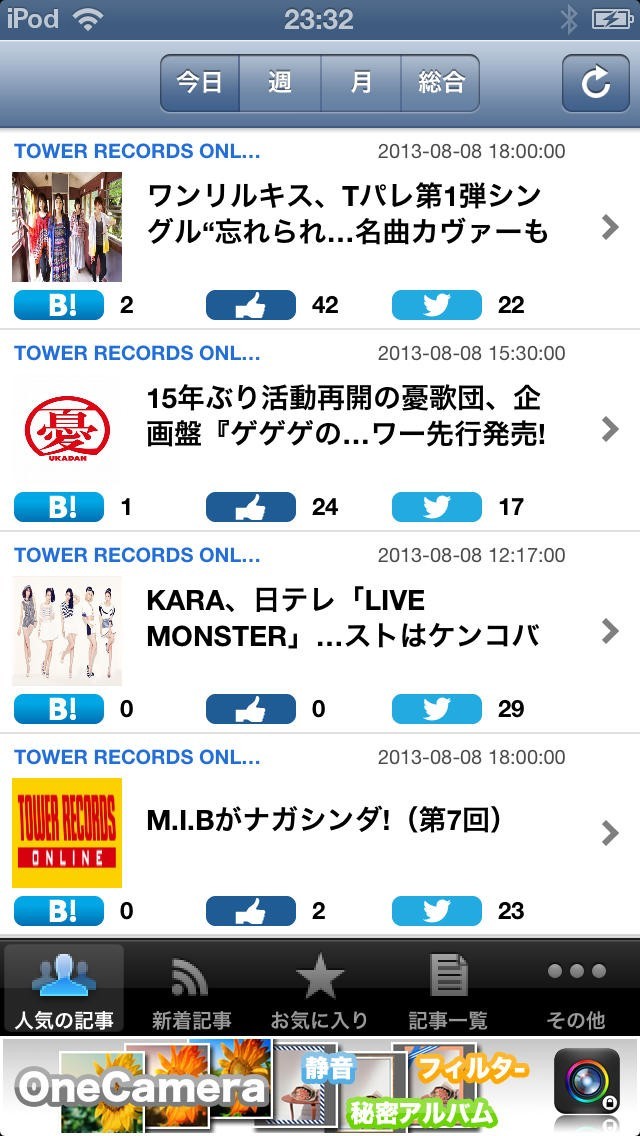Tap the Hatena bookmark button for ワンリルキス
Screen dimensions: 640x1136
59,305
